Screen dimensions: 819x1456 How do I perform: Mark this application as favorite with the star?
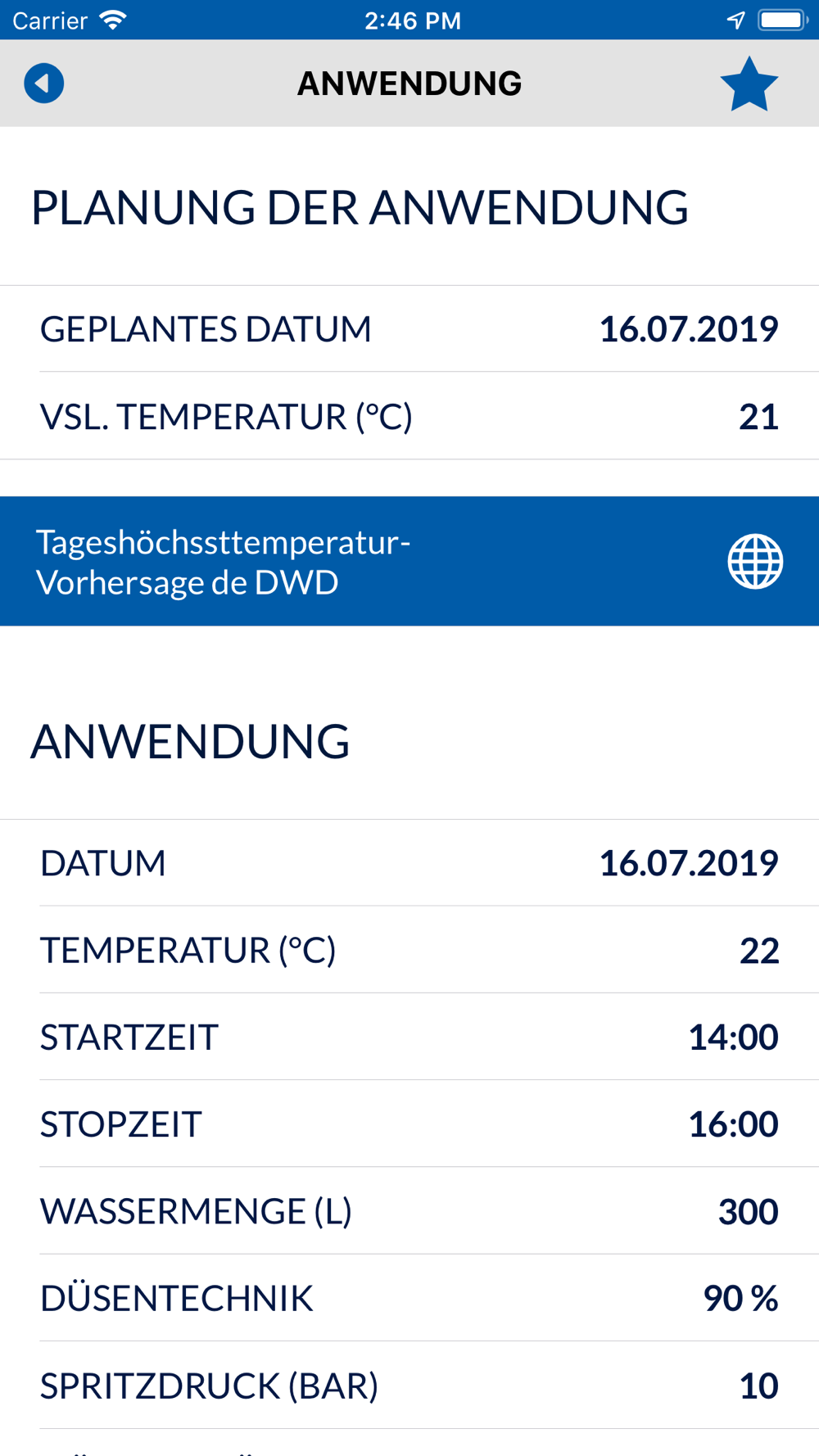click(749, 84)
